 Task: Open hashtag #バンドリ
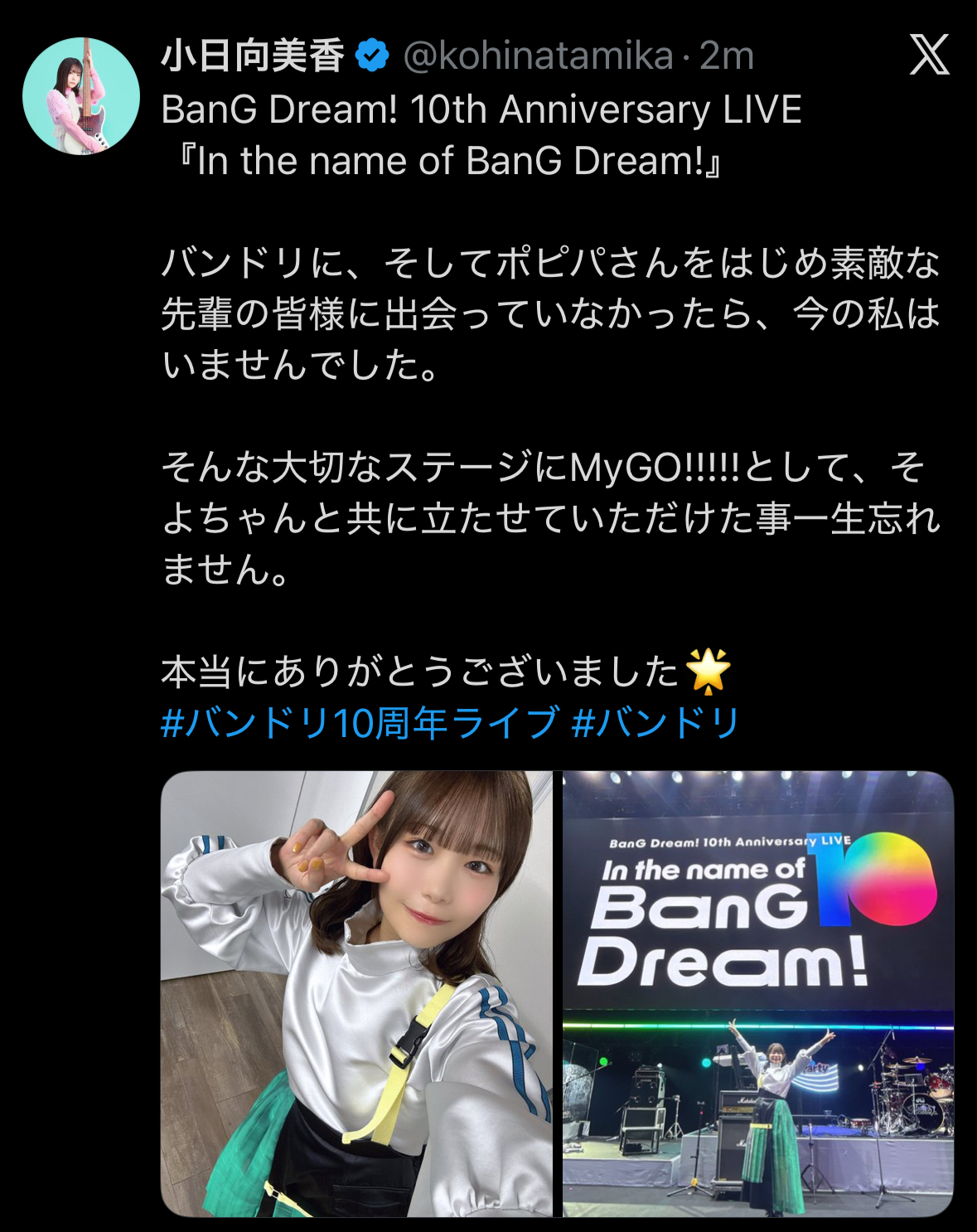click(x=655, y=723)
